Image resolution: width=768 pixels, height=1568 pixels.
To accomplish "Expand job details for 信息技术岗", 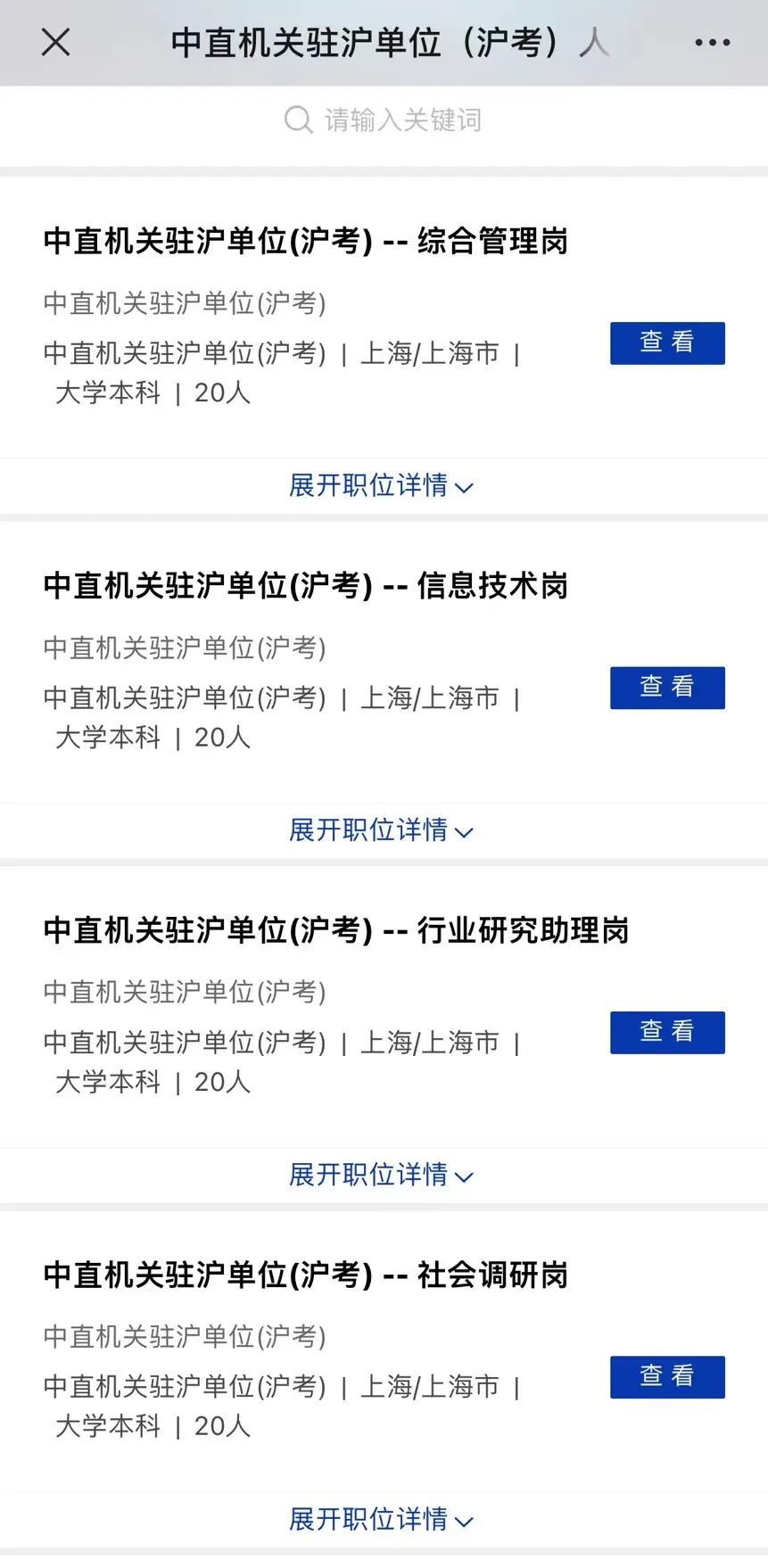I will (x=370, y=830).
